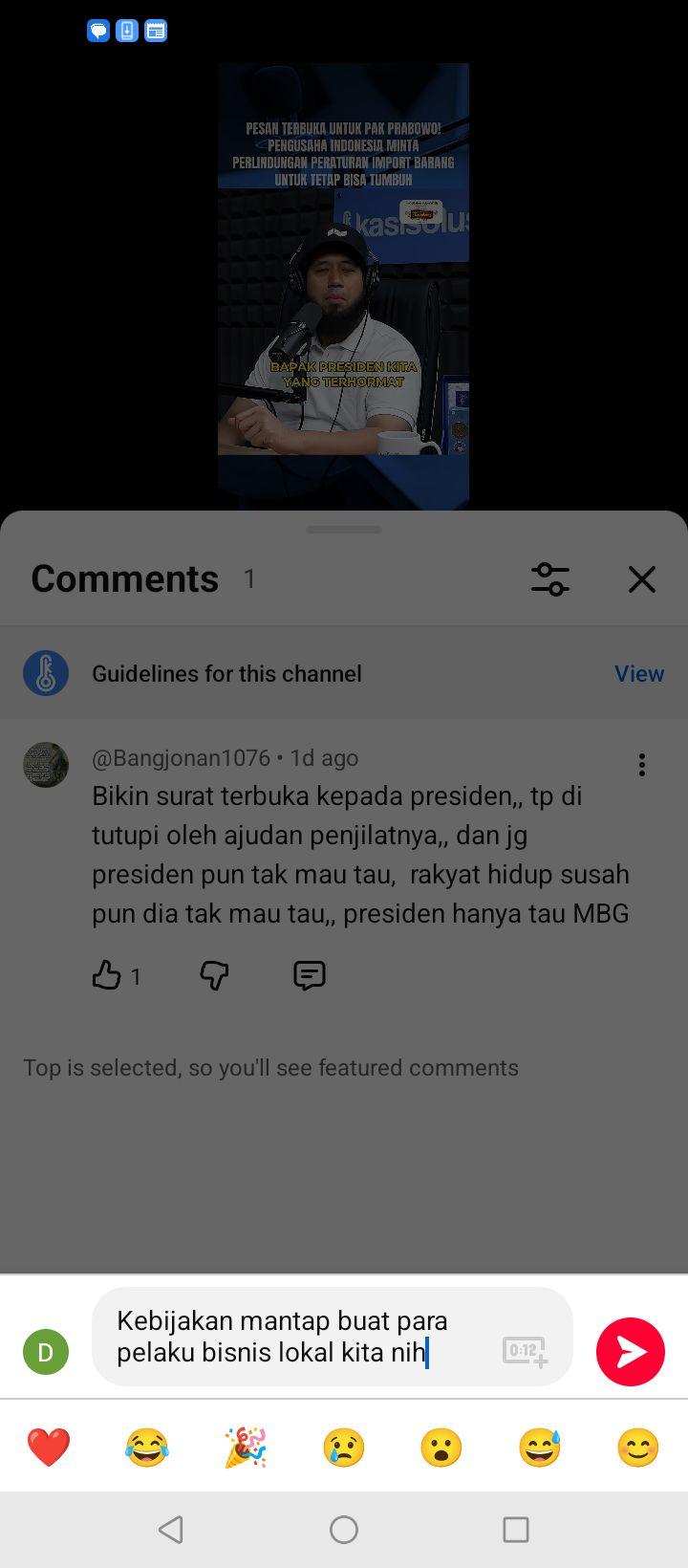
Task: Open comment sort and filter options
Action: coord(550,579)
